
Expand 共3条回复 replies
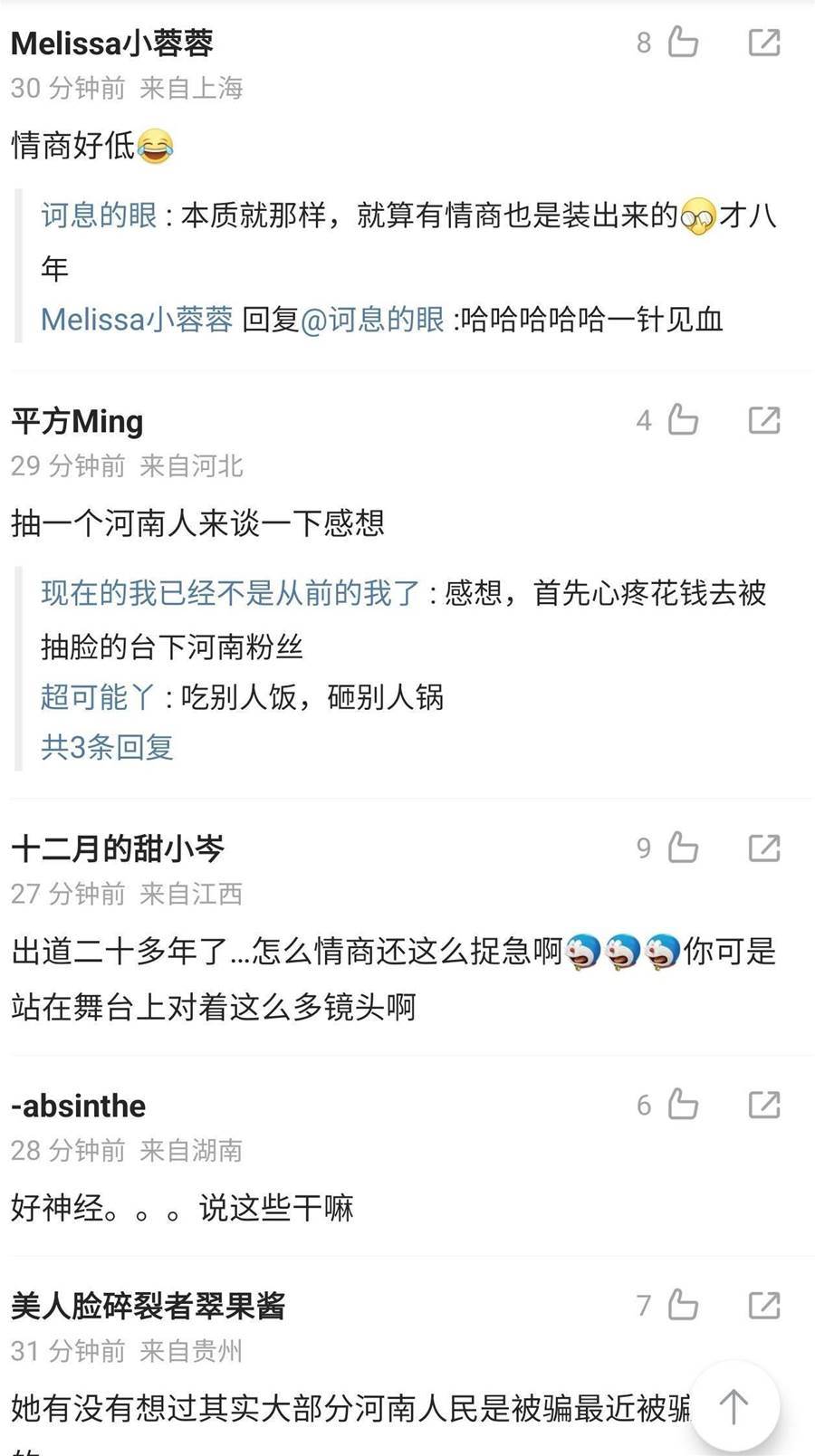(x=107, y=747)
